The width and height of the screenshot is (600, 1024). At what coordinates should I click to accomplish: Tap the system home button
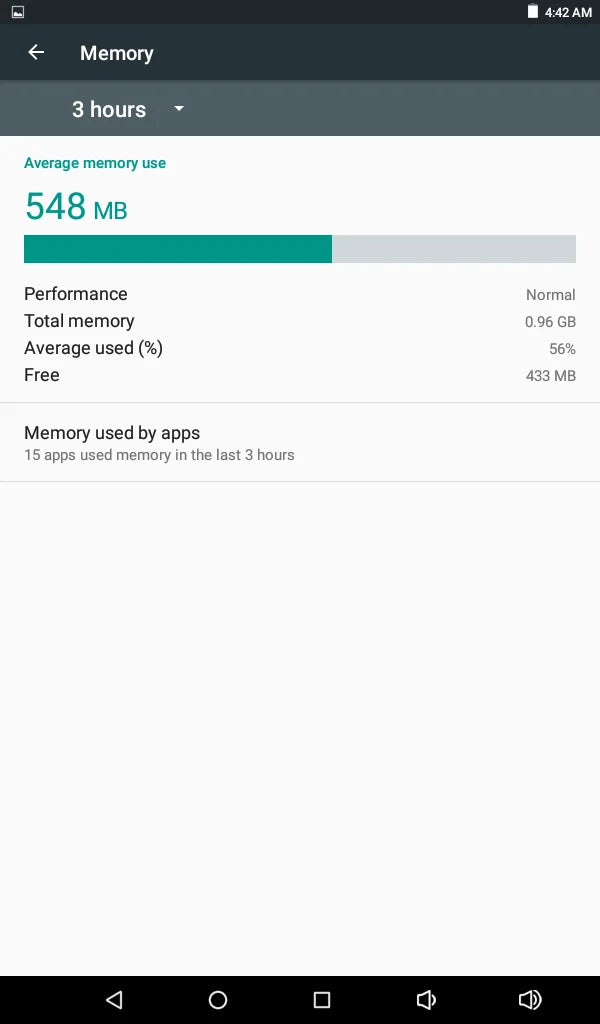coord(218,999)
